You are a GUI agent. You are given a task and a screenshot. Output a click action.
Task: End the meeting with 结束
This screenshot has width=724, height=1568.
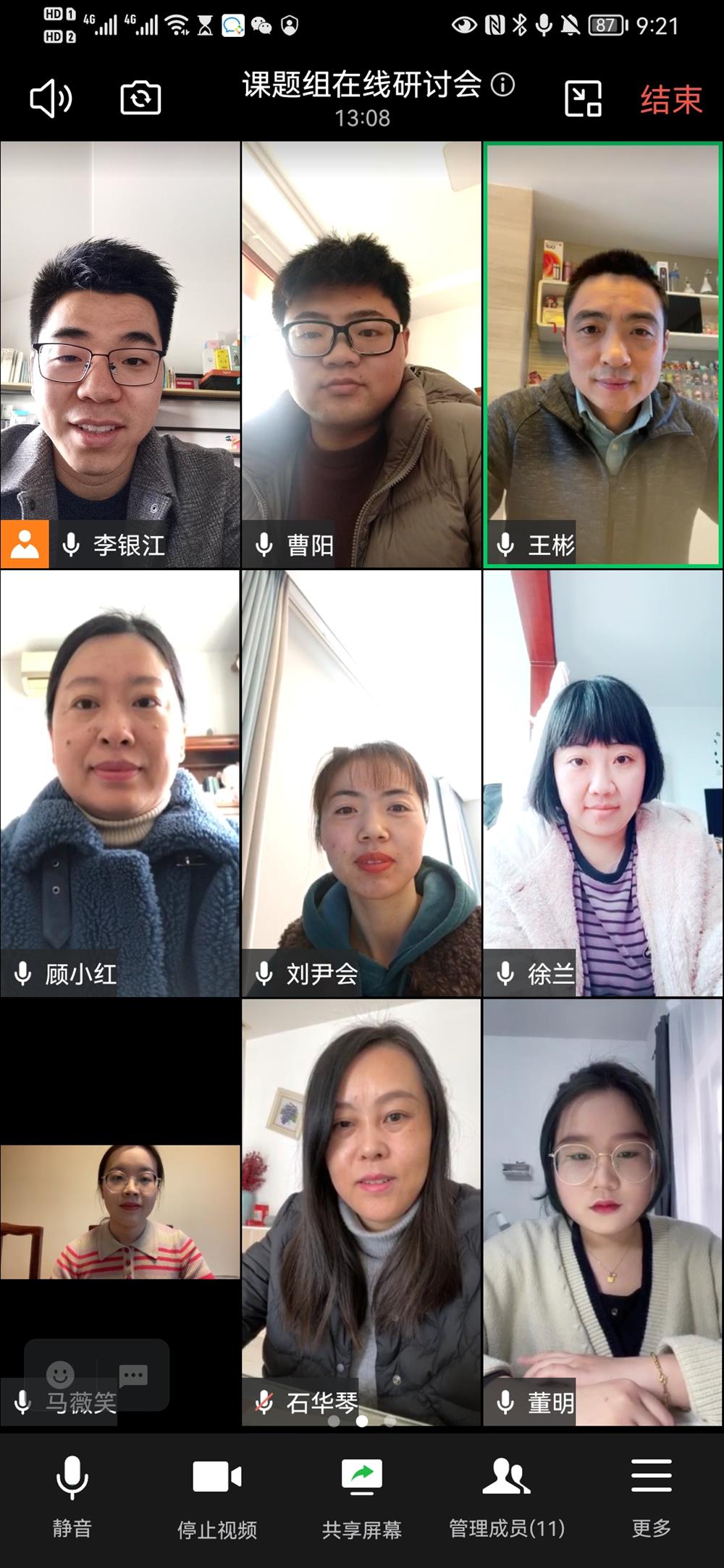pyautogui.click(x=670, y=100)
